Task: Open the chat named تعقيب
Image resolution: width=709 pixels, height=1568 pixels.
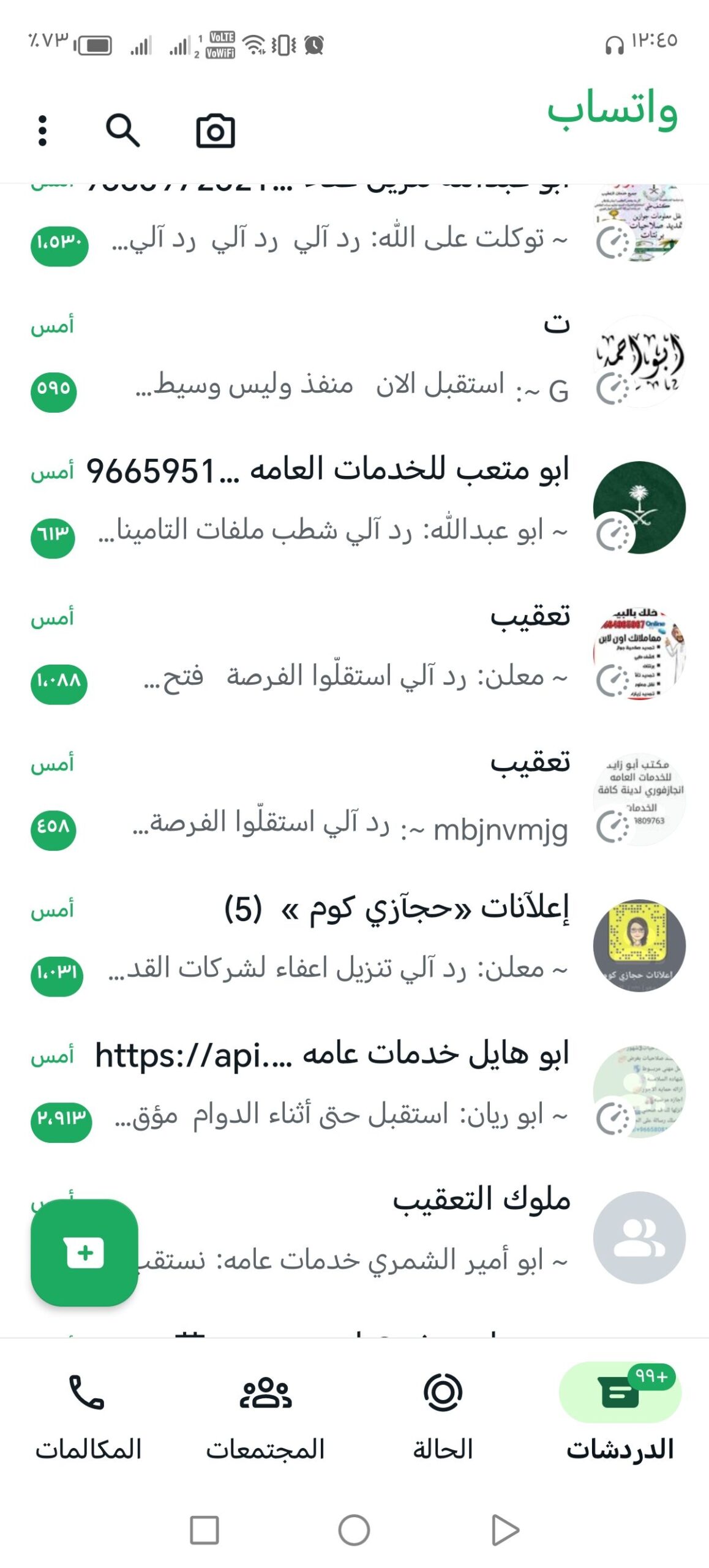Action: (x=367, y=649)
